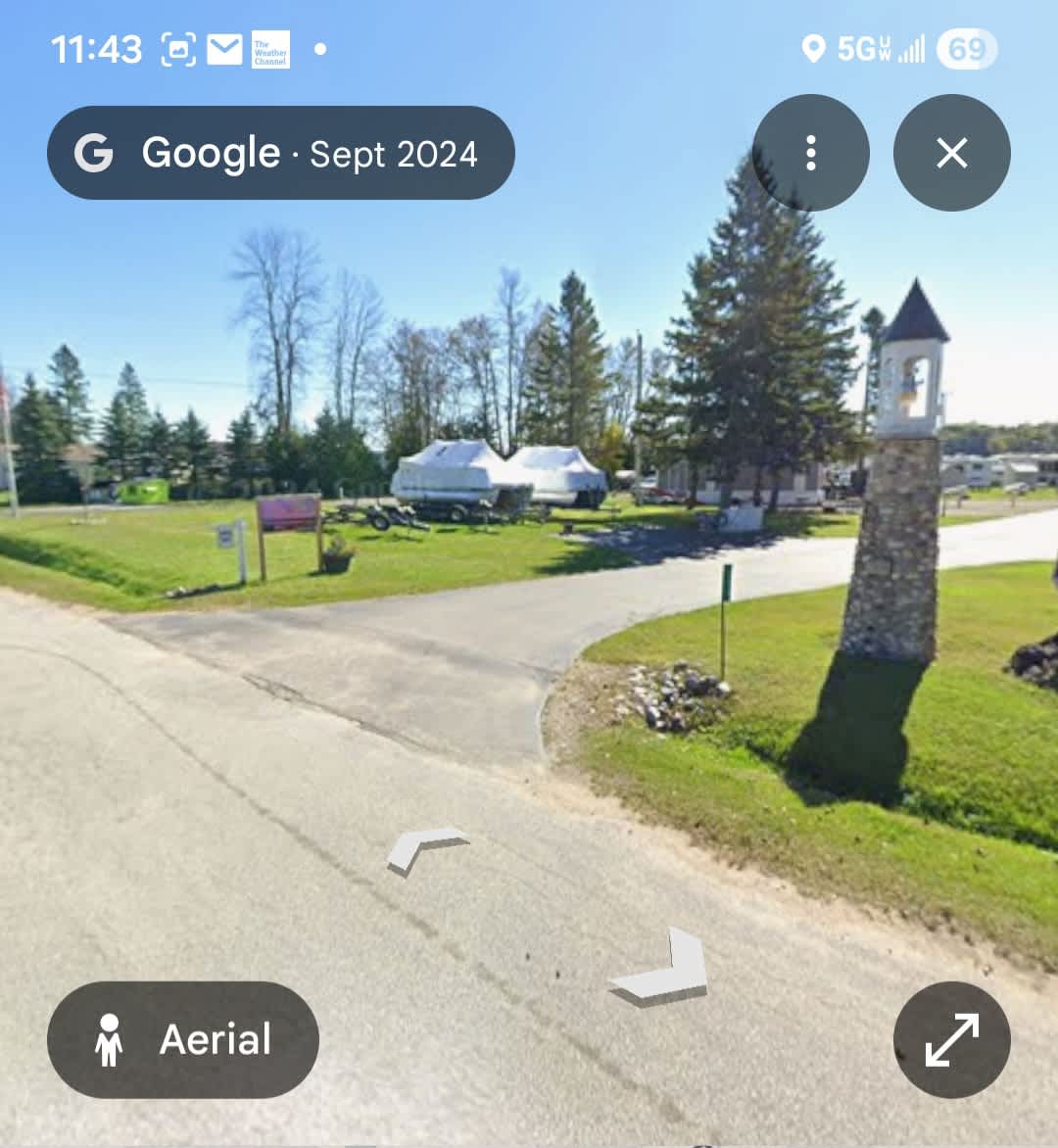
Task: Open the three-dot overflow menu
Action: pos(813,151)
